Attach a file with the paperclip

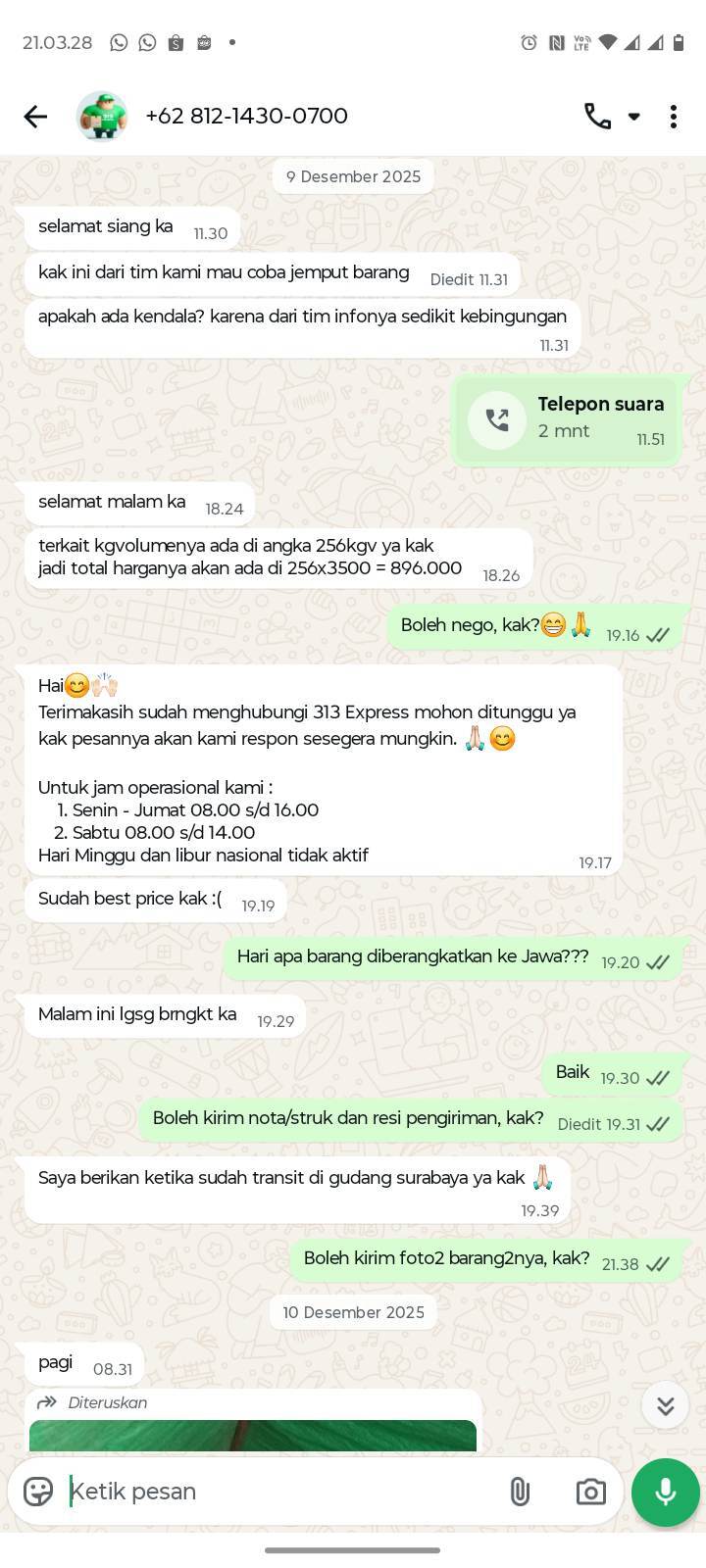pyautogui.click(x=520, y=1492)
